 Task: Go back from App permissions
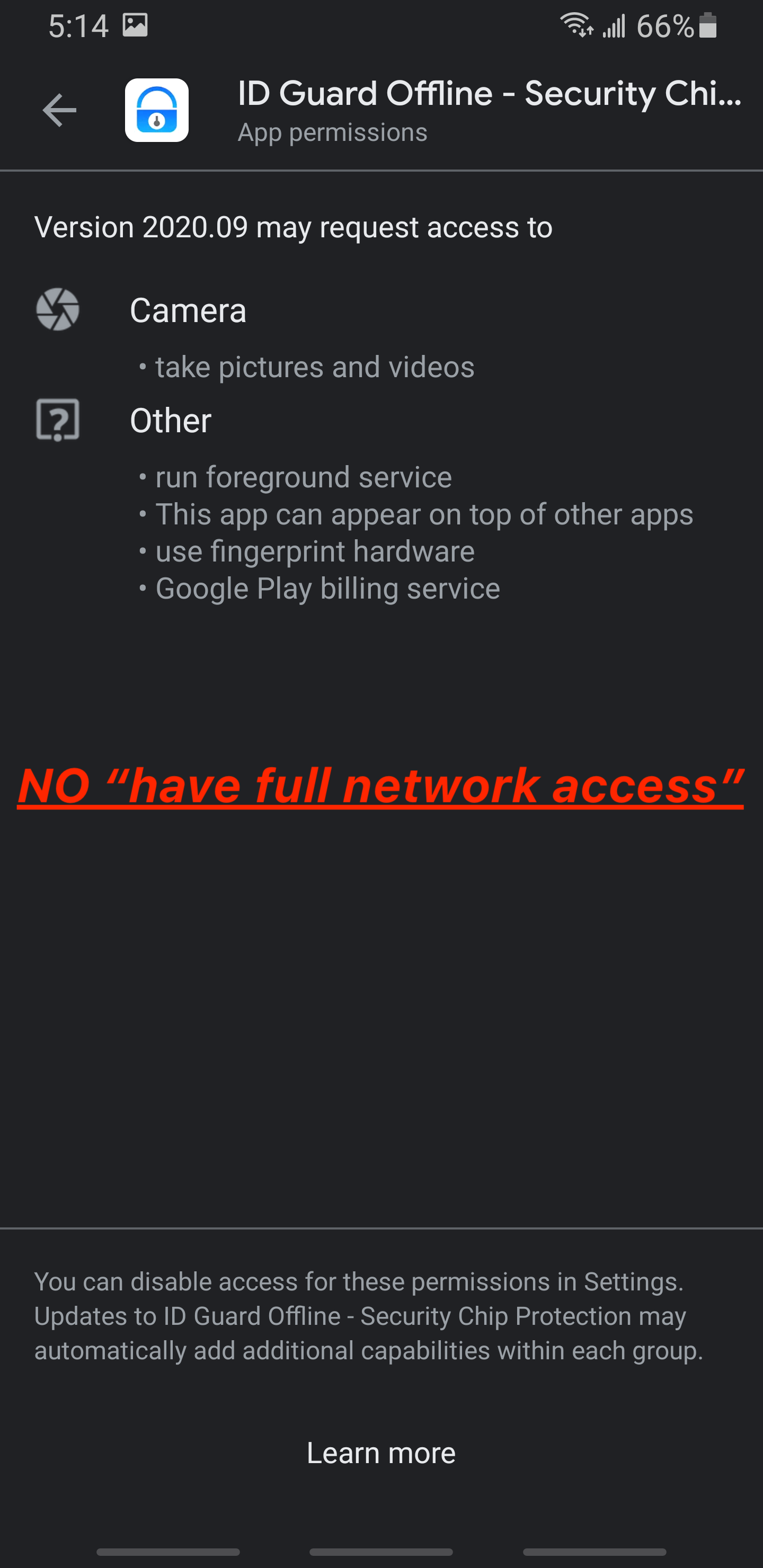(x=60, y=110)
